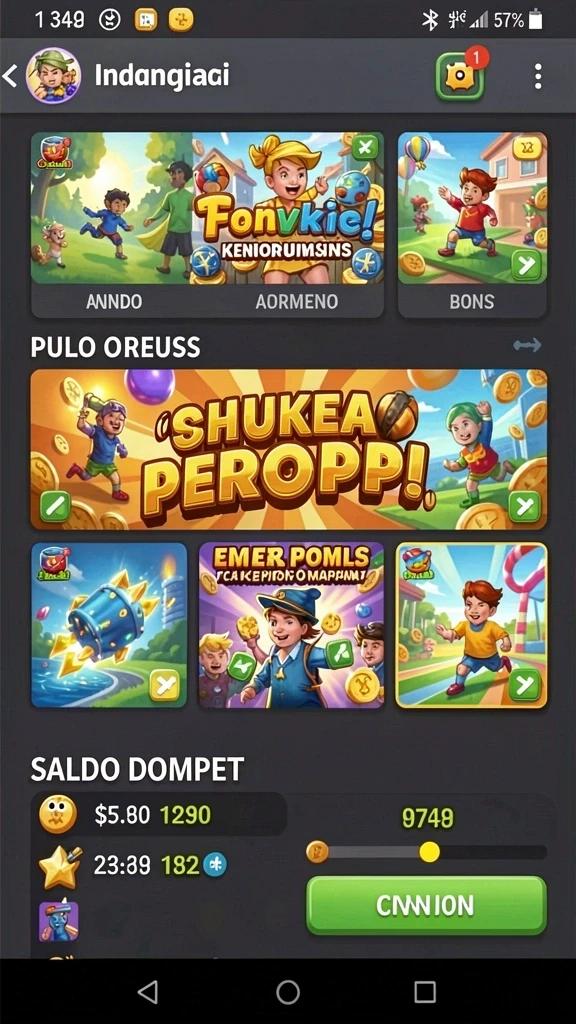Open the green icon with red badge

click(460, 76)
